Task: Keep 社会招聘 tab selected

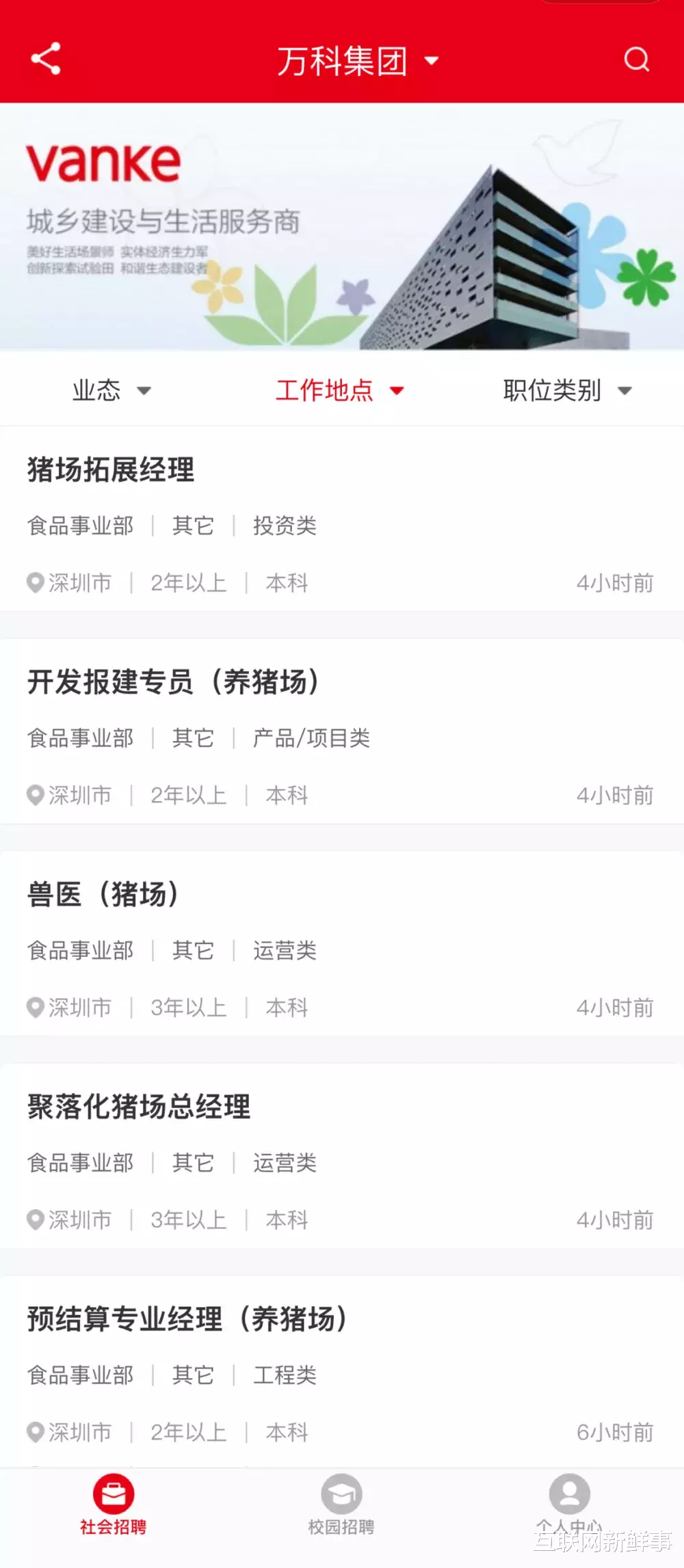Action: coord(115,1500)
